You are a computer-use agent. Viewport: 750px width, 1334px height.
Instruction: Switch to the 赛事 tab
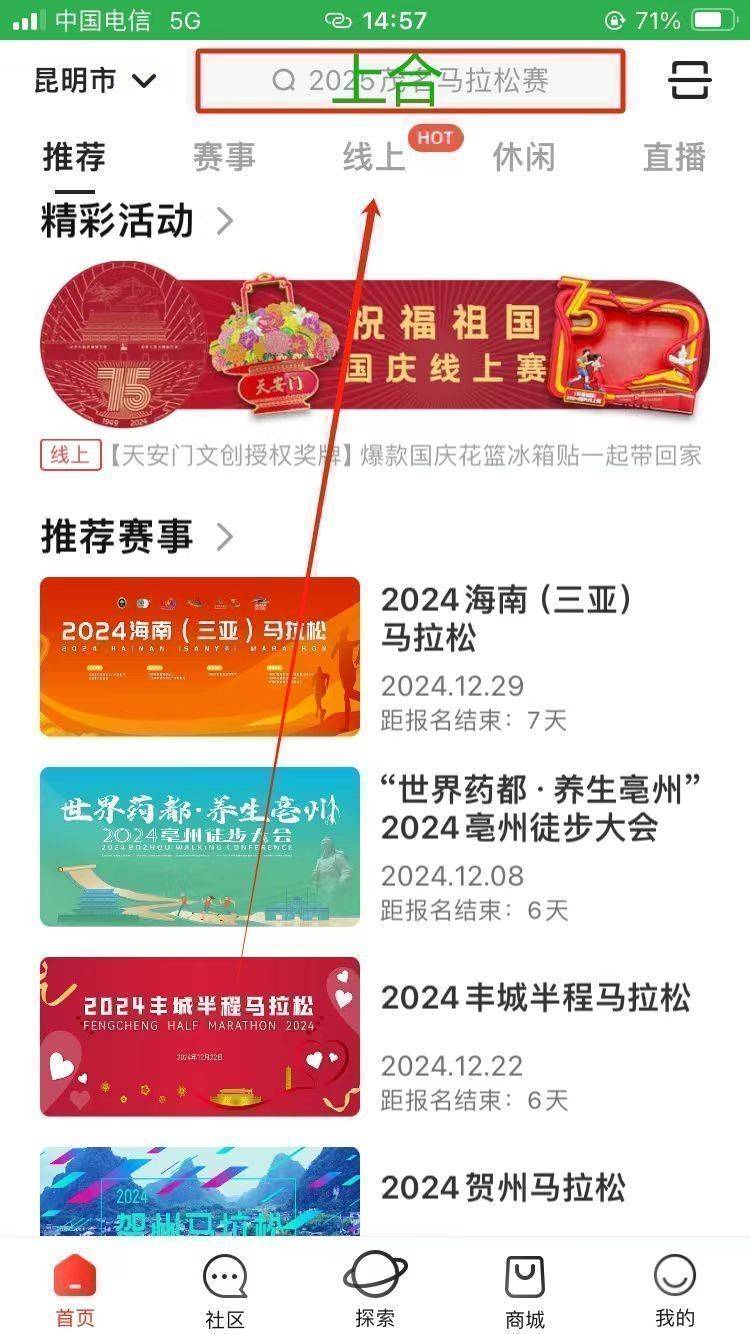pyautogui.click(x=222, y=155)
